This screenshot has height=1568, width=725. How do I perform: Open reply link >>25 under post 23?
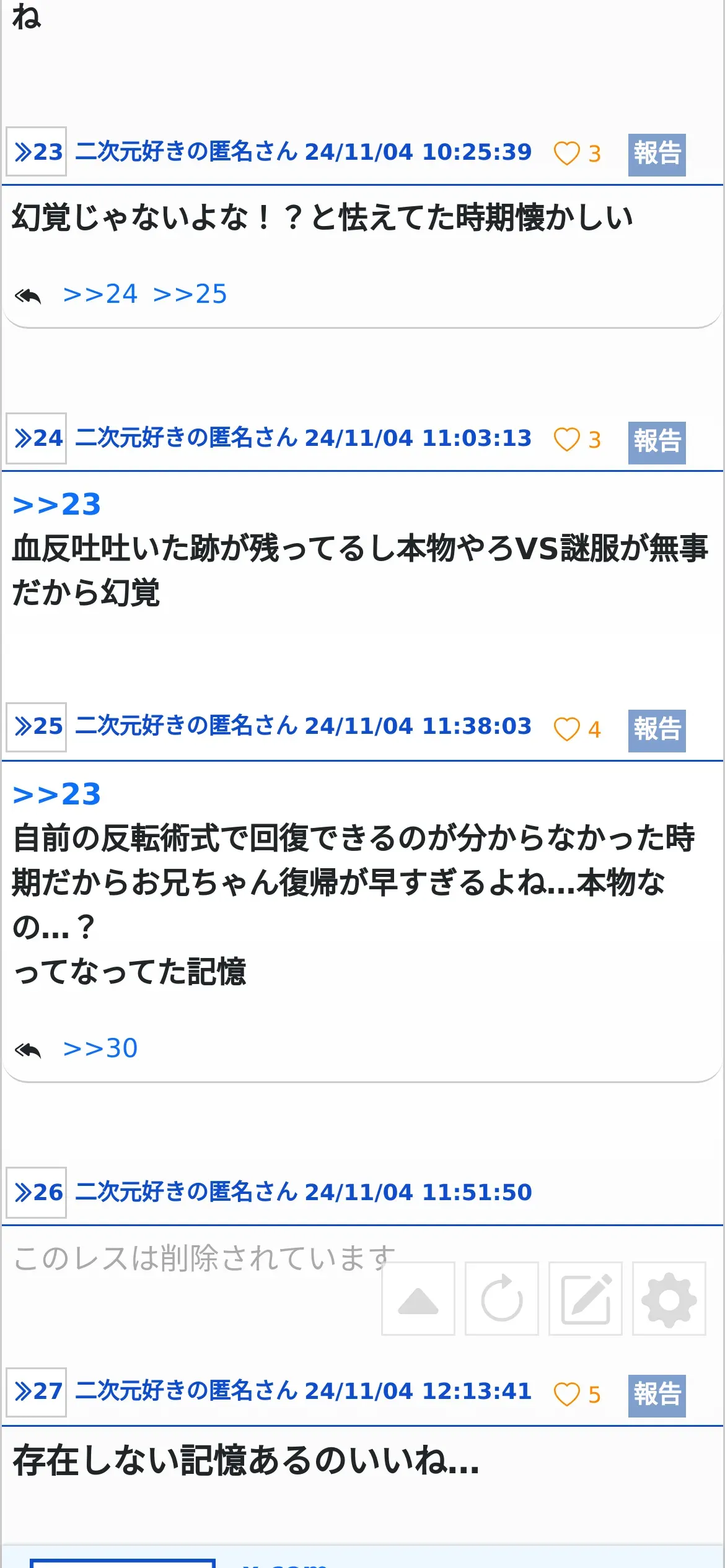pyautogui.click(x=190, y=294)
